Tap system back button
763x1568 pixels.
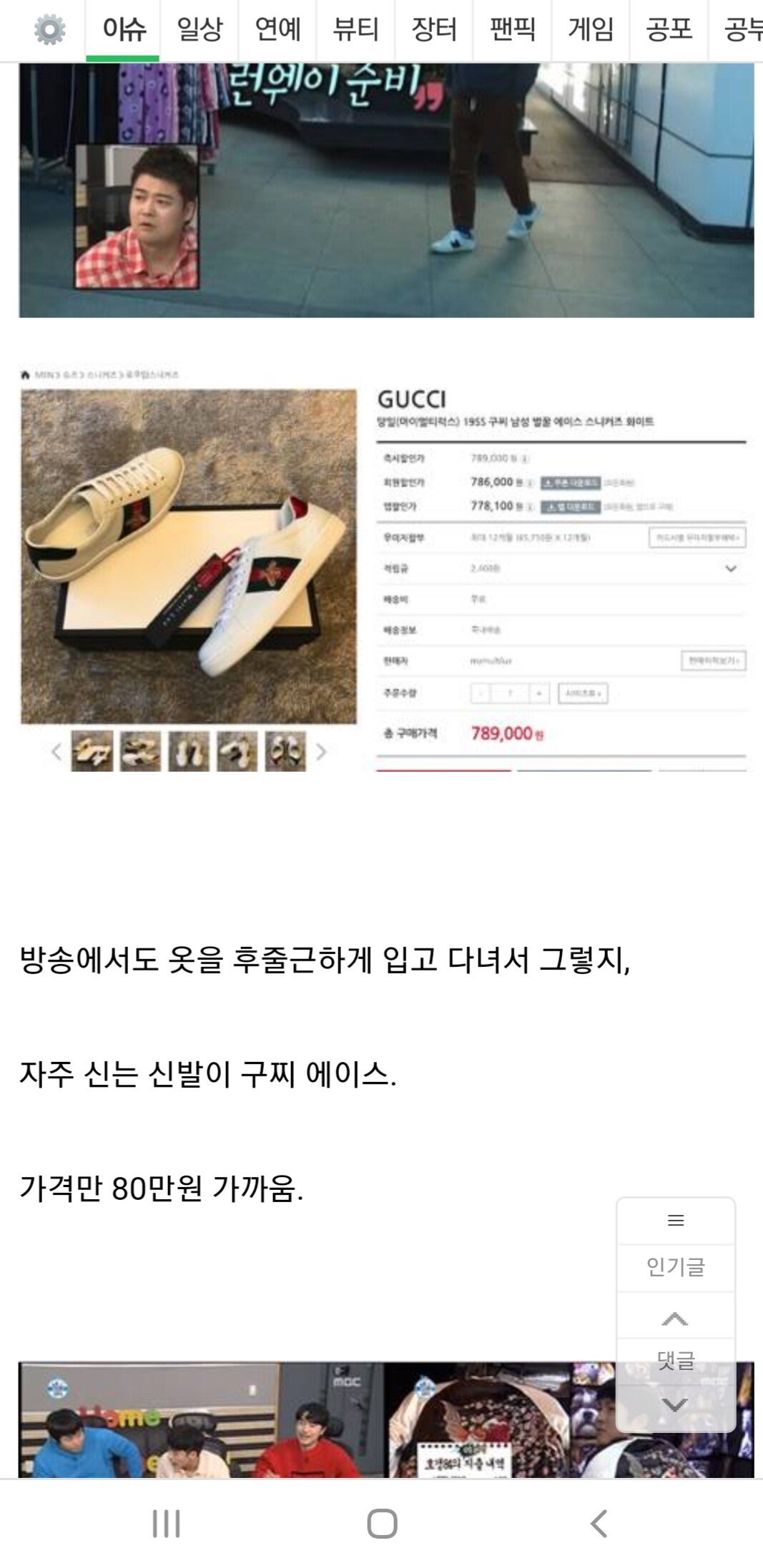[599, 1524]
